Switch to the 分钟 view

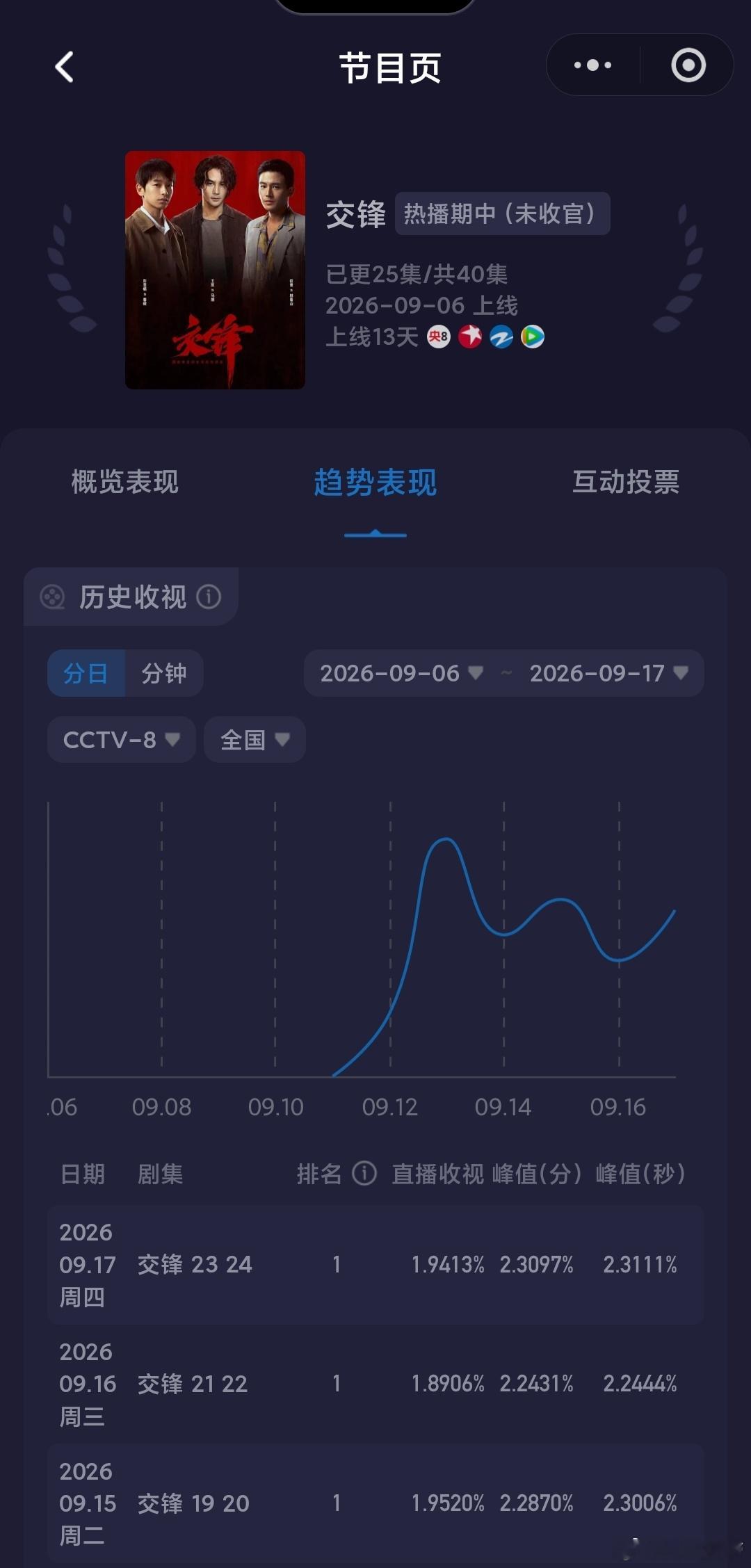164,673
